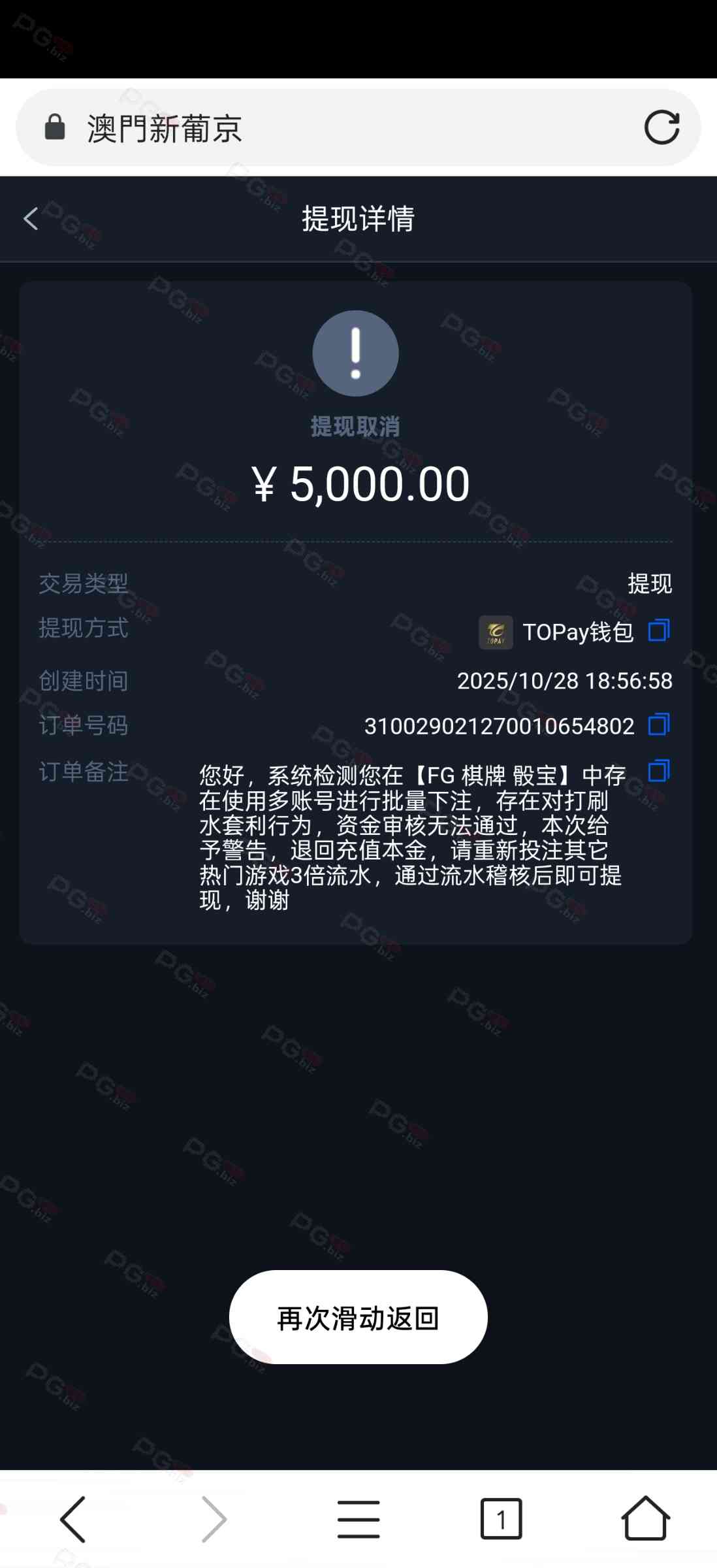Tap the browser back arrow
Image resolution: width=717 pixels, height=1568 pixels.
(72, 1519)
